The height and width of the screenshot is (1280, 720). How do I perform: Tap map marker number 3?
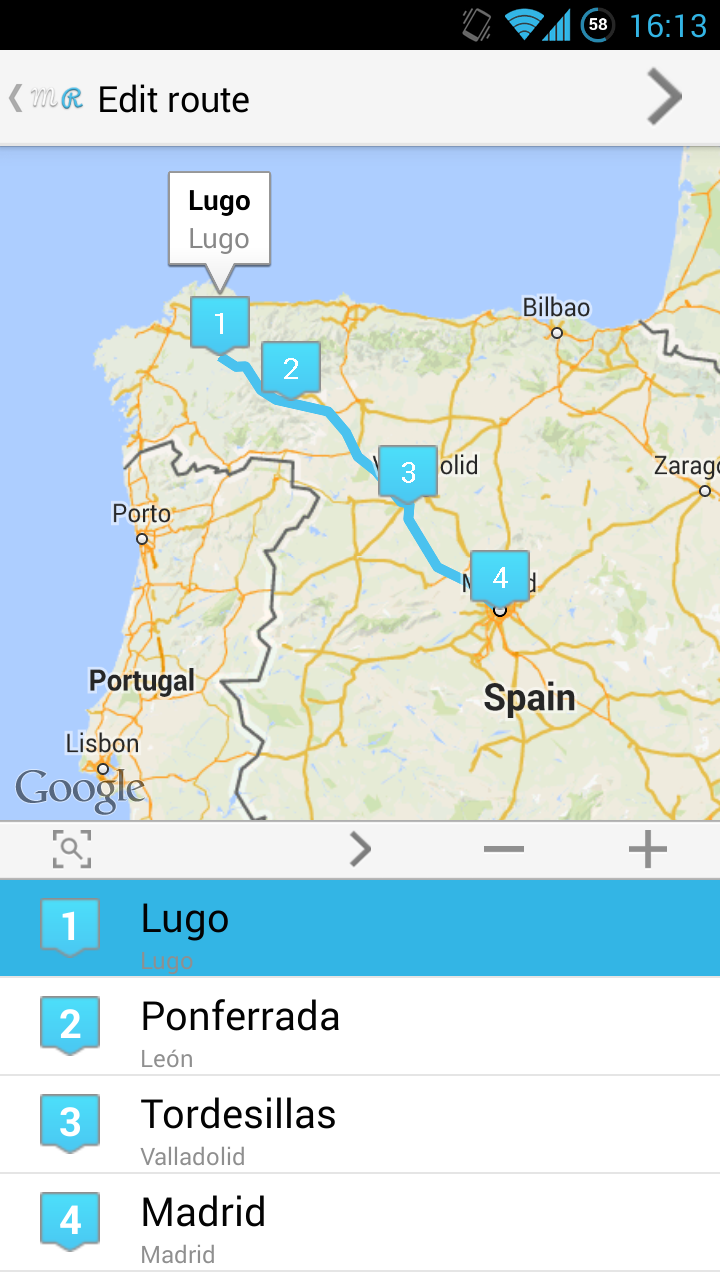[408, 472]
